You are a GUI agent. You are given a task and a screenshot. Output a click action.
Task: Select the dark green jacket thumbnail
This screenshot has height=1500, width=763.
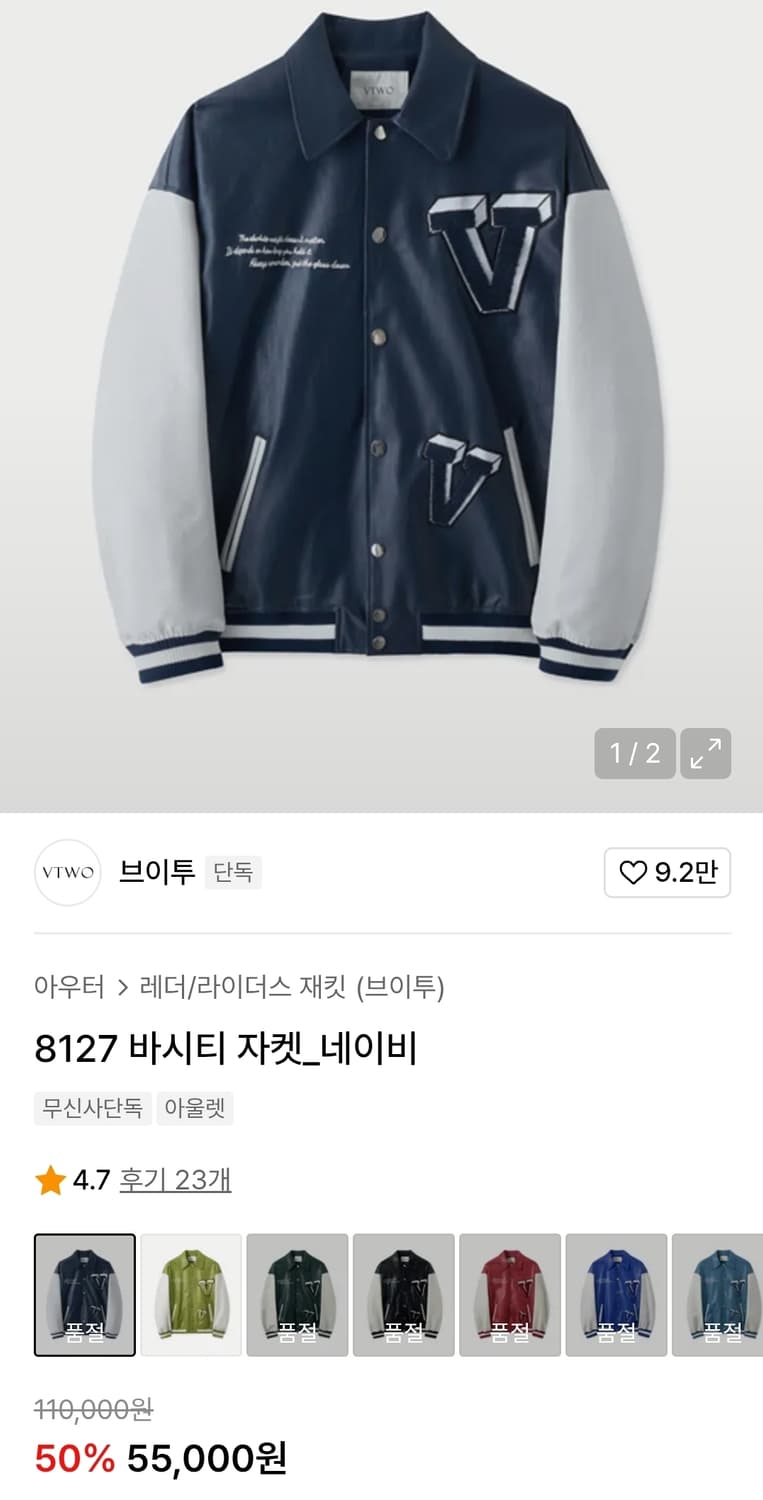coord(298,1294)
